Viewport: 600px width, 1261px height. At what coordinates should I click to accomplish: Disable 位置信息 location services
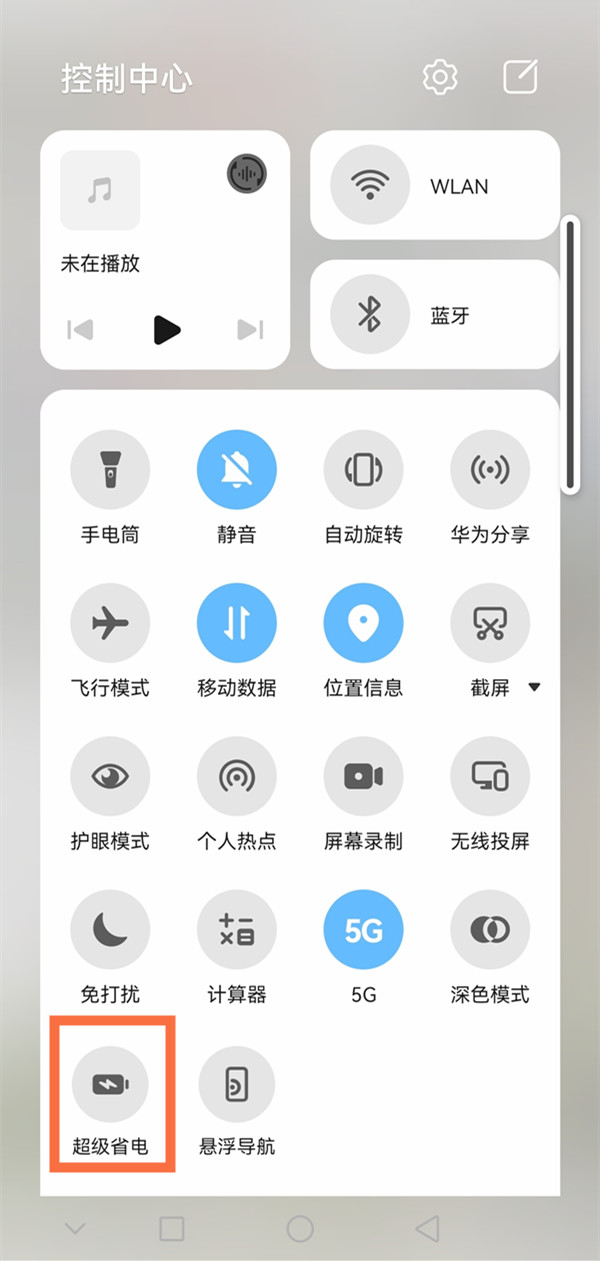363,624
